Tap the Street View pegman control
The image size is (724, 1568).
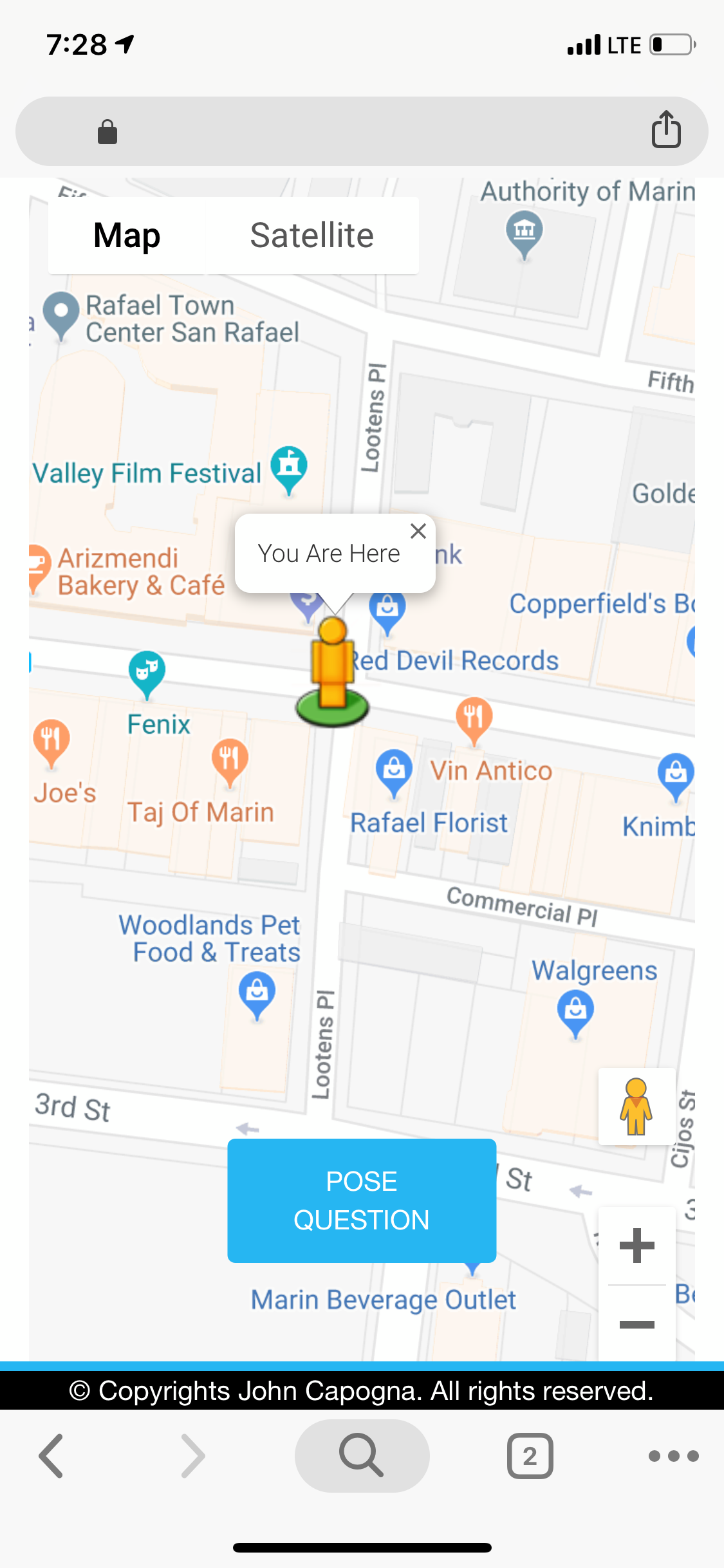coord(636,1106)
